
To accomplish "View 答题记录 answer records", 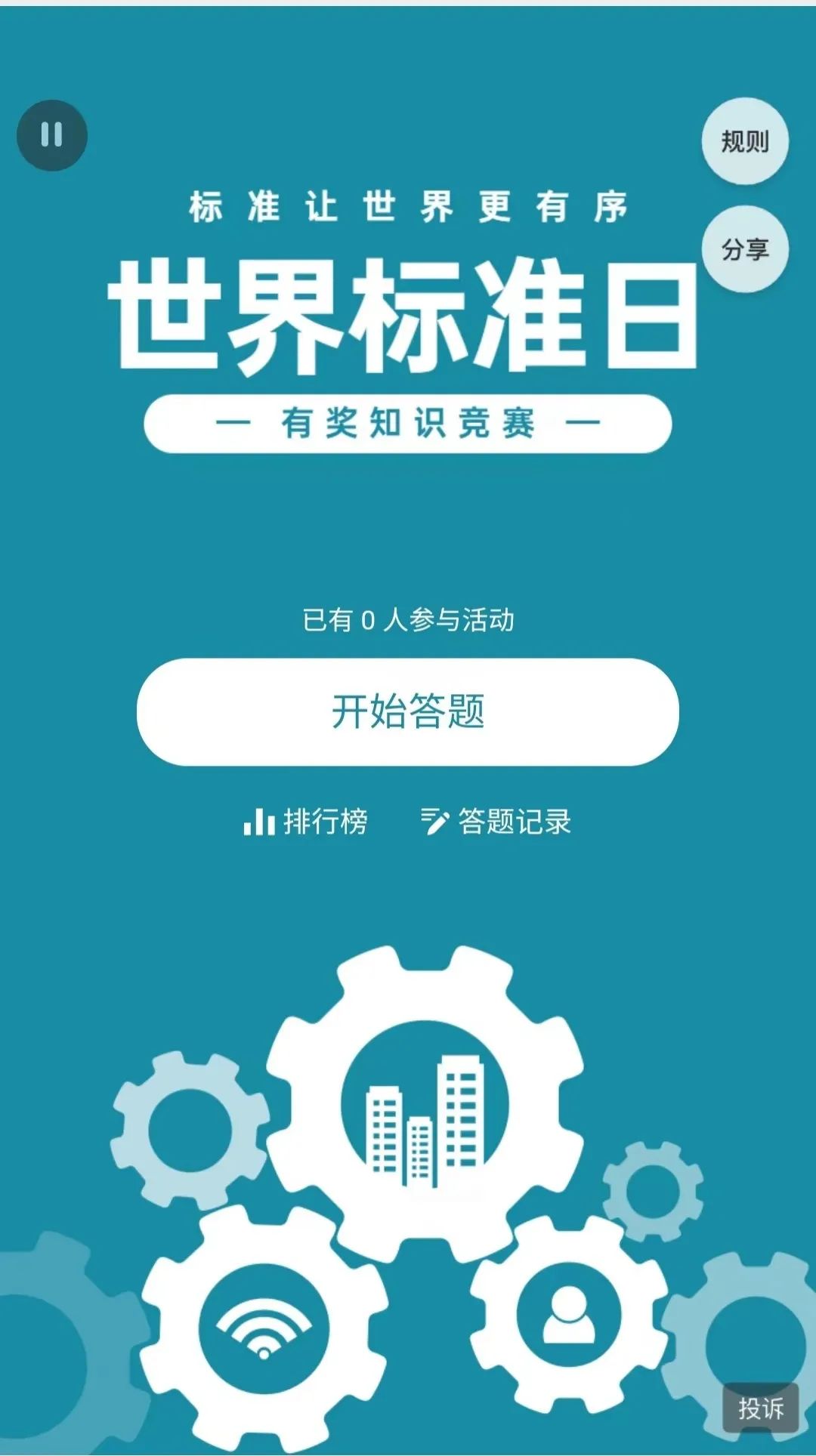I will pyautogui.click(x=496, y=821).
